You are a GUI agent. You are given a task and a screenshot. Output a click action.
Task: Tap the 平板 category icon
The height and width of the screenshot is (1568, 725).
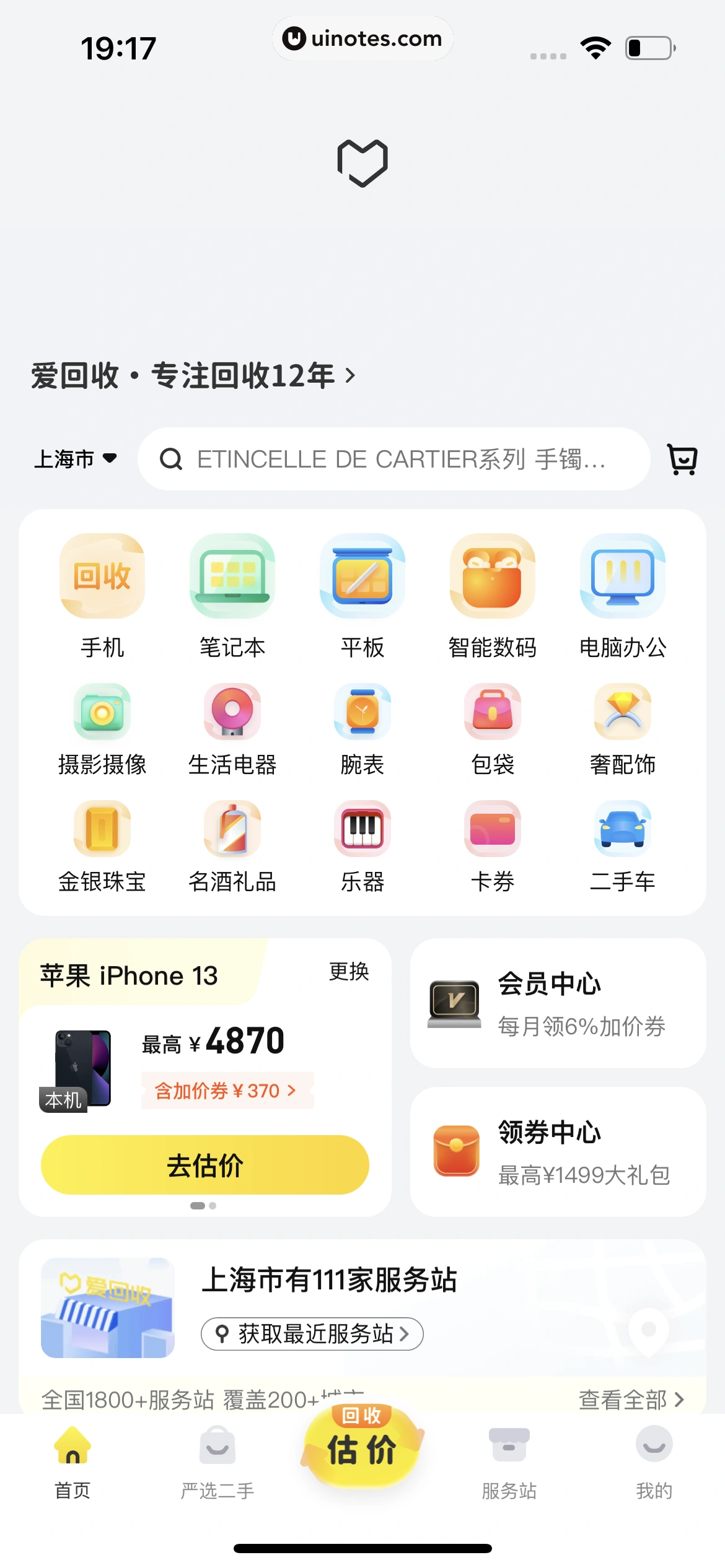(362, 595)
